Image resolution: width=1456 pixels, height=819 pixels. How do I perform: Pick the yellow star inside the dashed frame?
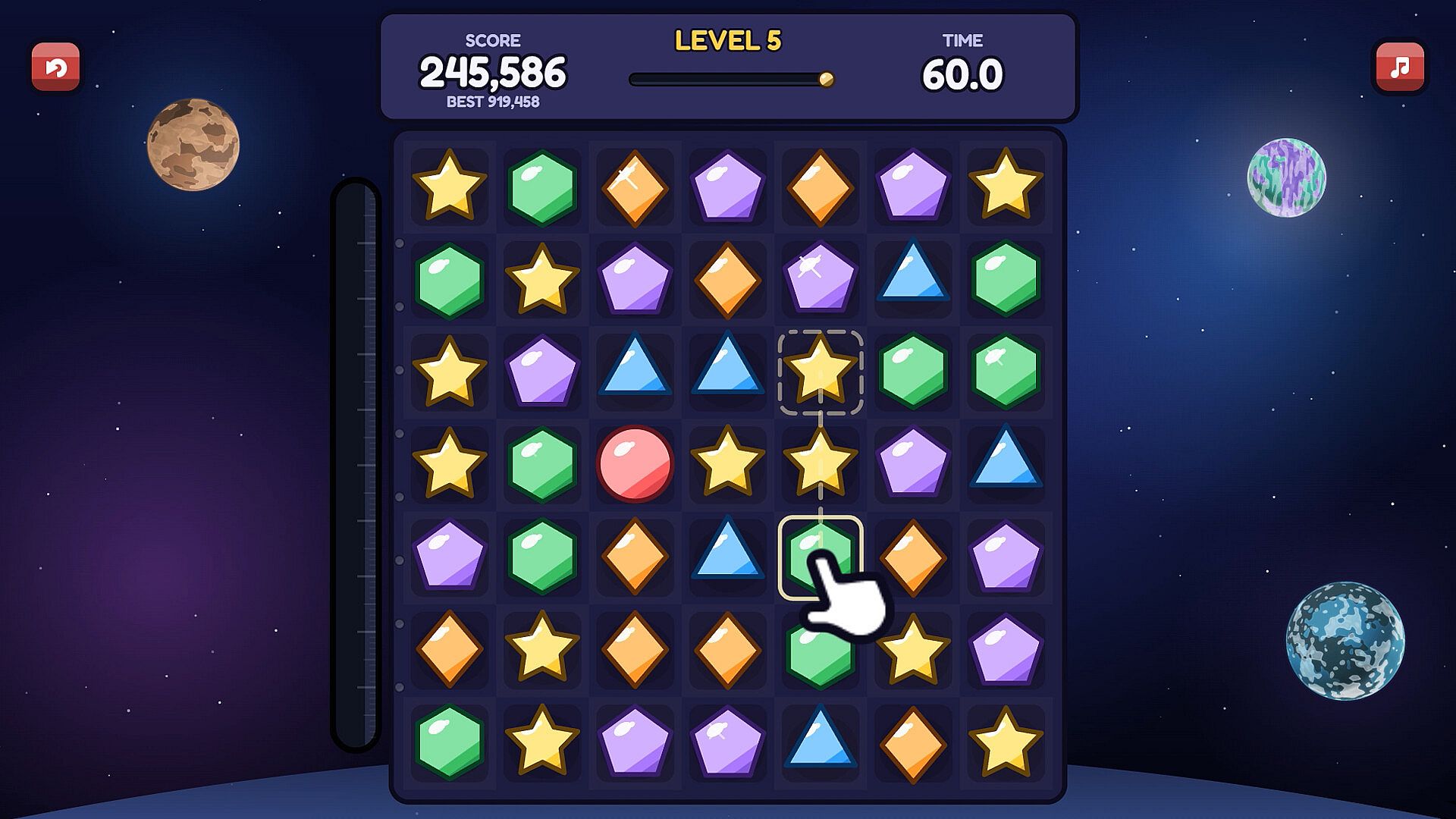coord(820,371)
